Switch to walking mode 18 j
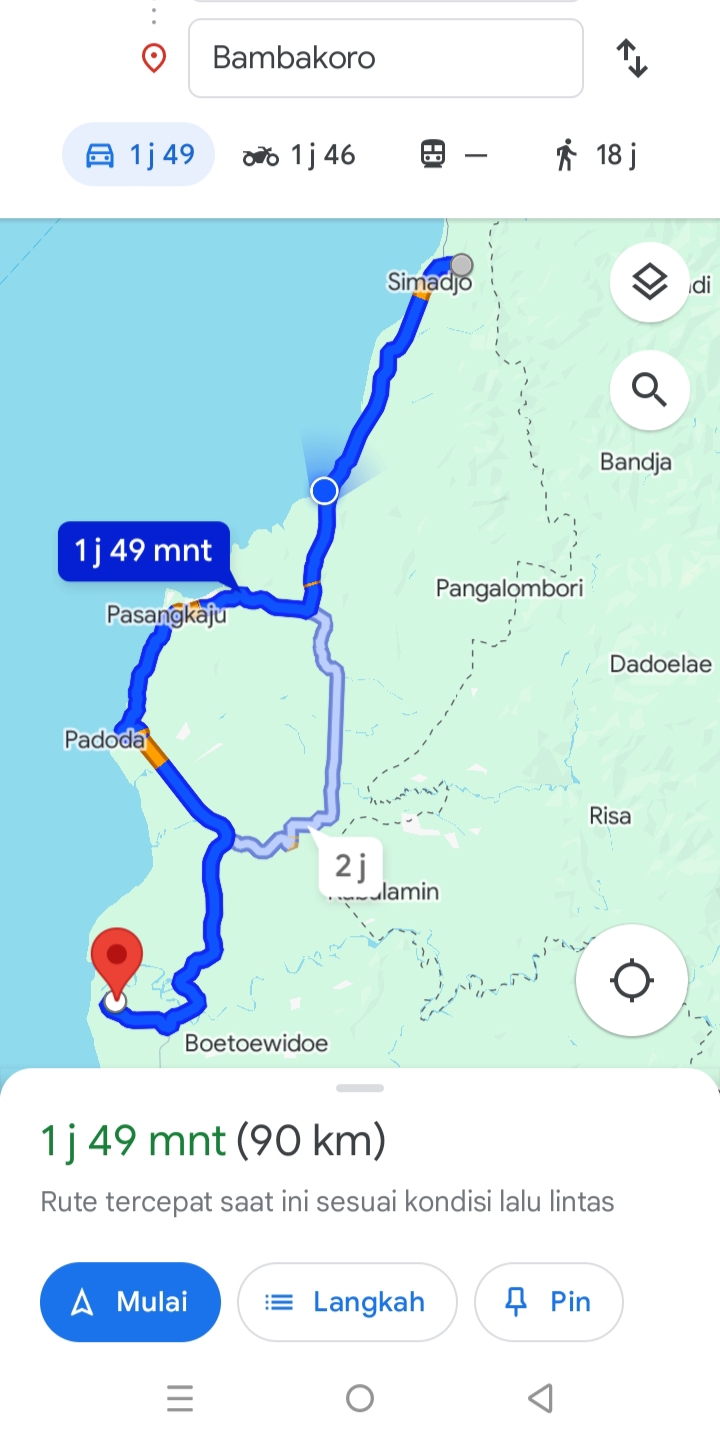Image resolution: width=720 pixels, height=1438 pixels. click(596, 155)
